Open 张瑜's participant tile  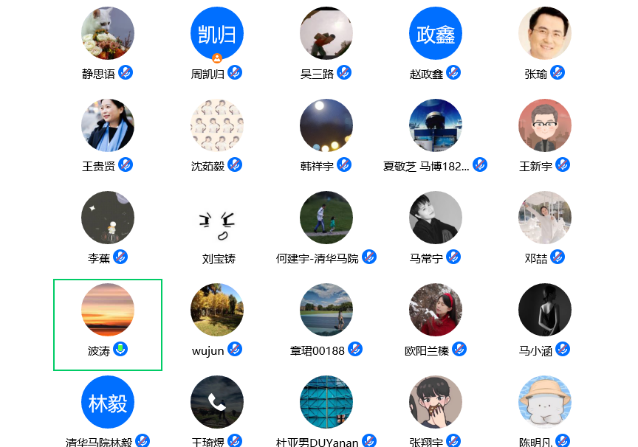click(x=544, y=34)
